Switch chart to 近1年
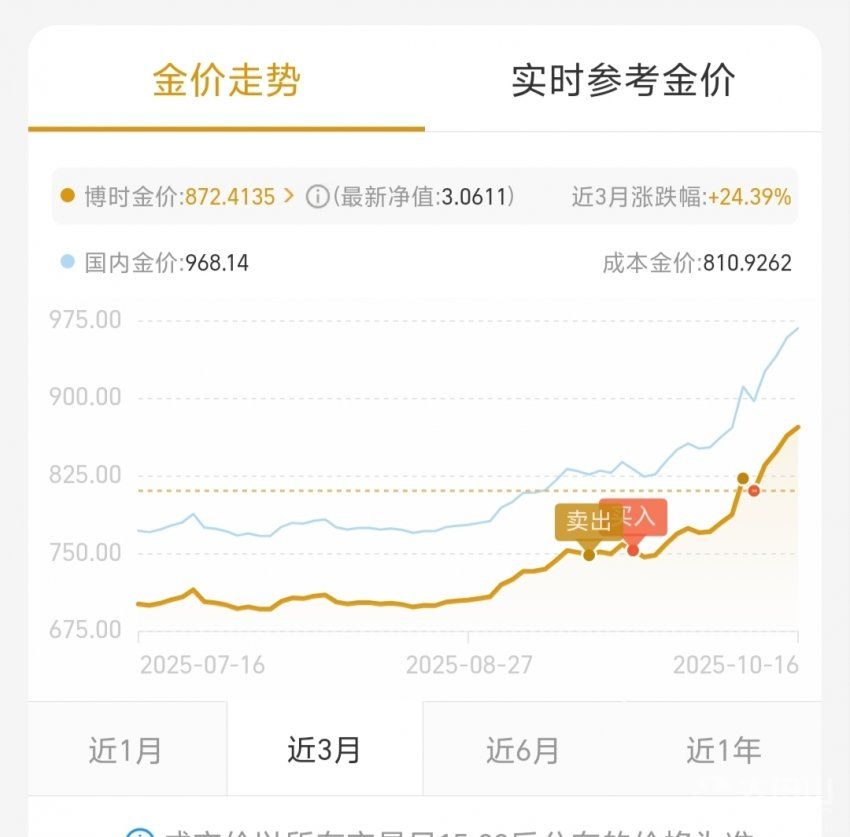The height and width of the screenshot is (837, 850). pyautogui.click(x=723, y=749)
